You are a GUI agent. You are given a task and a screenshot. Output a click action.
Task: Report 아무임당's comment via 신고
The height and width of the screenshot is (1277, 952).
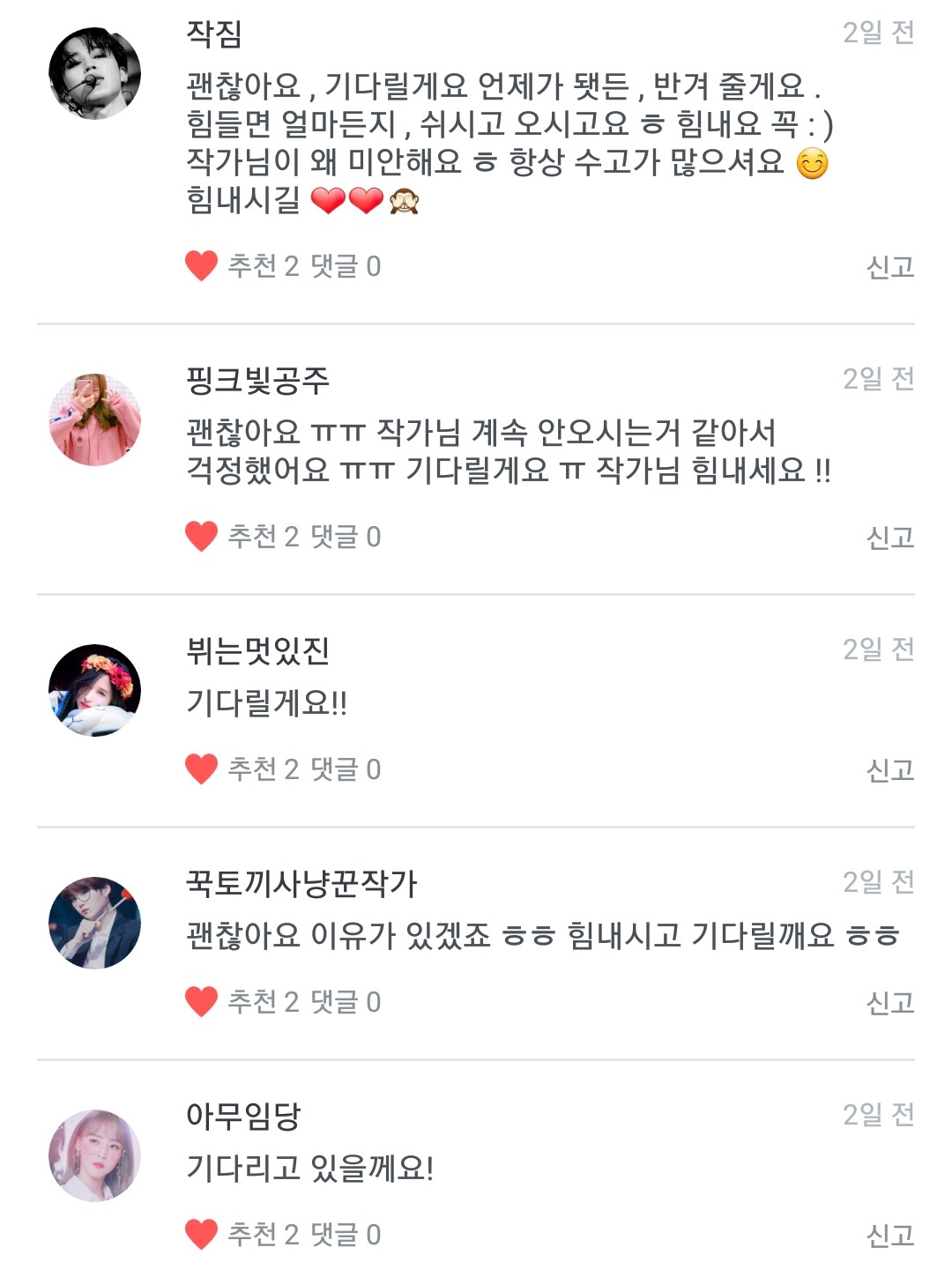(x=889, y=1235)
